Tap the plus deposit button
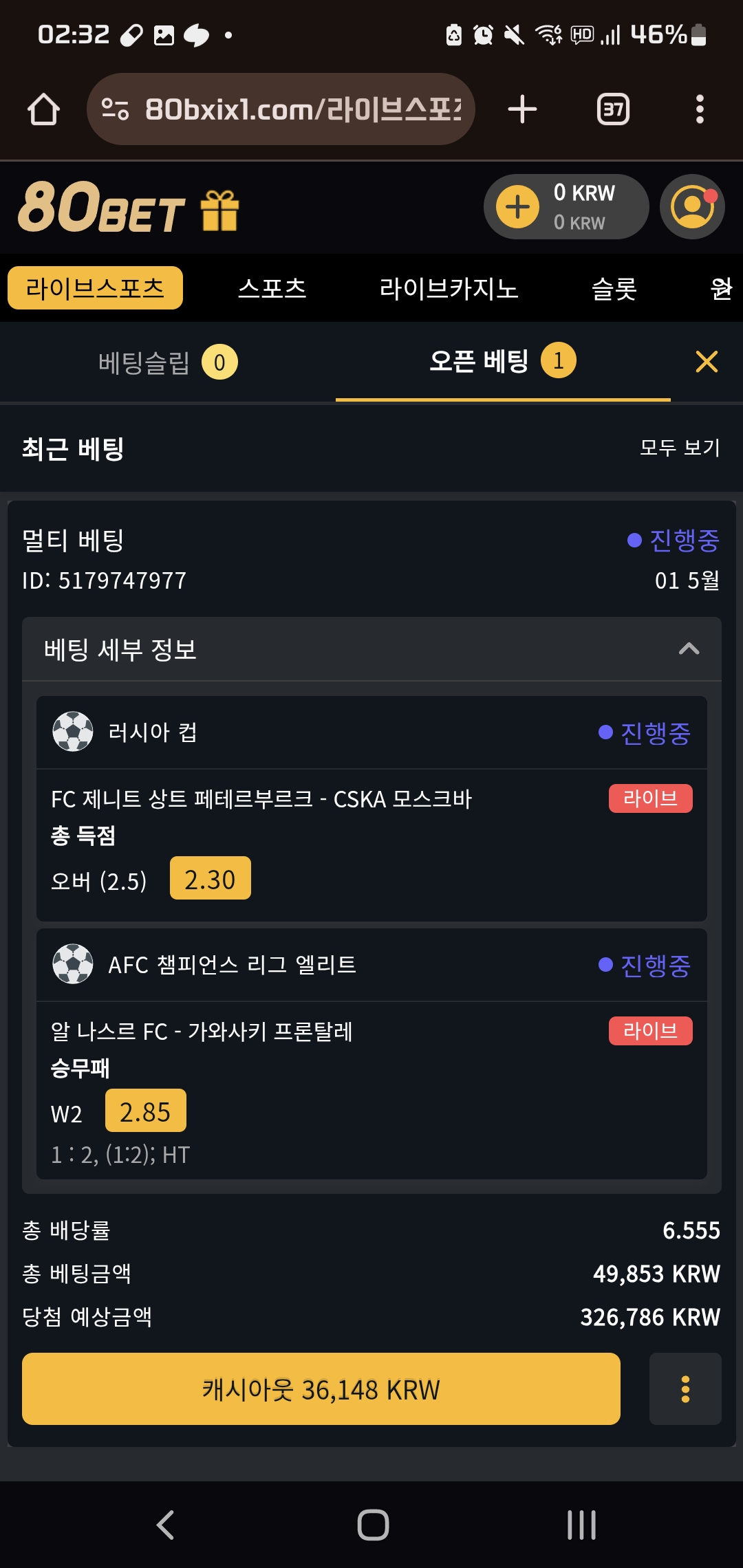This screenshot has height=1568, width=743. [x=518, y=206]
